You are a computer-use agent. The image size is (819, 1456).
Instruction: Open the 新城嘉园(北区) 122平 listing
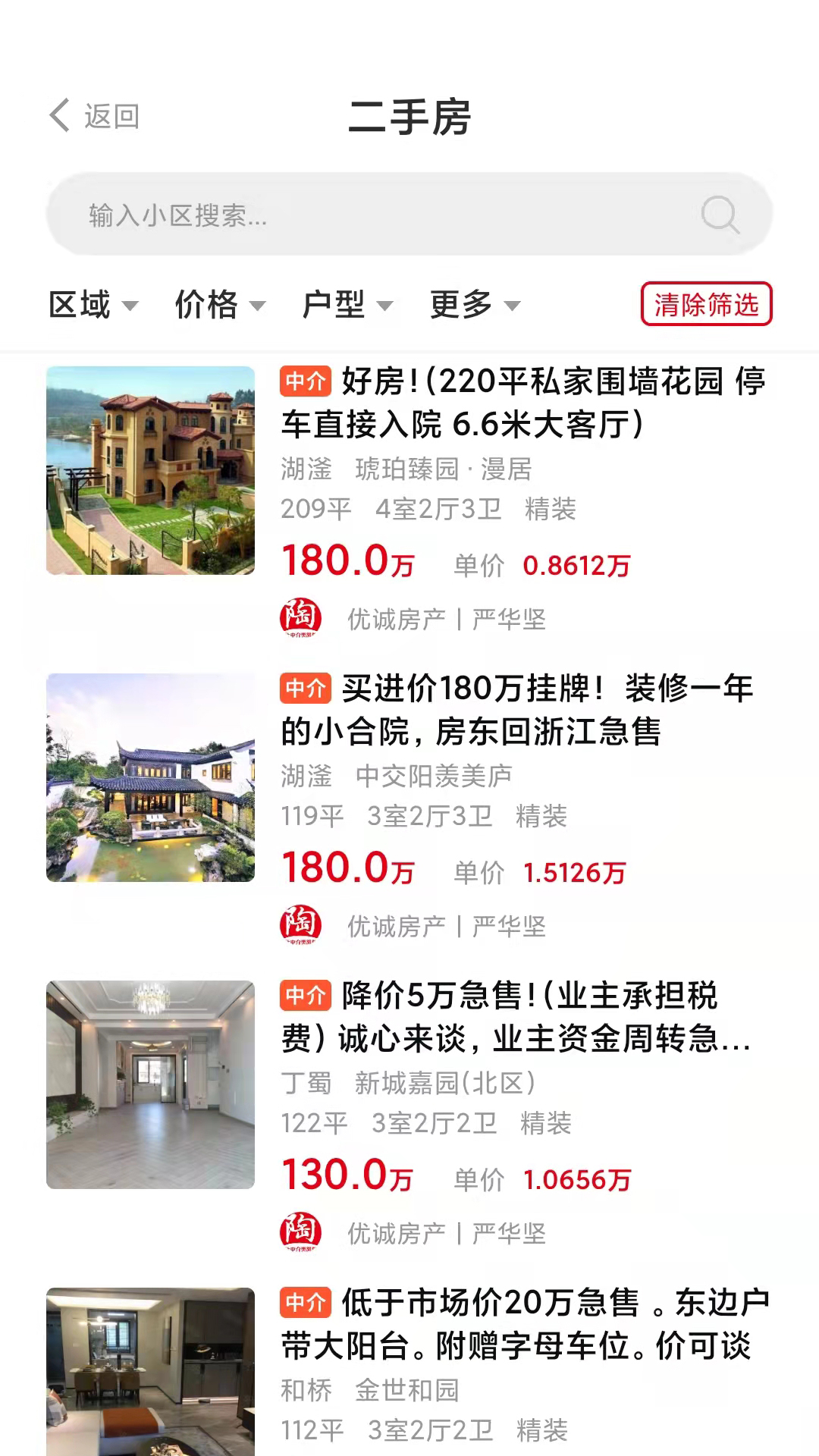(409, 1116)
